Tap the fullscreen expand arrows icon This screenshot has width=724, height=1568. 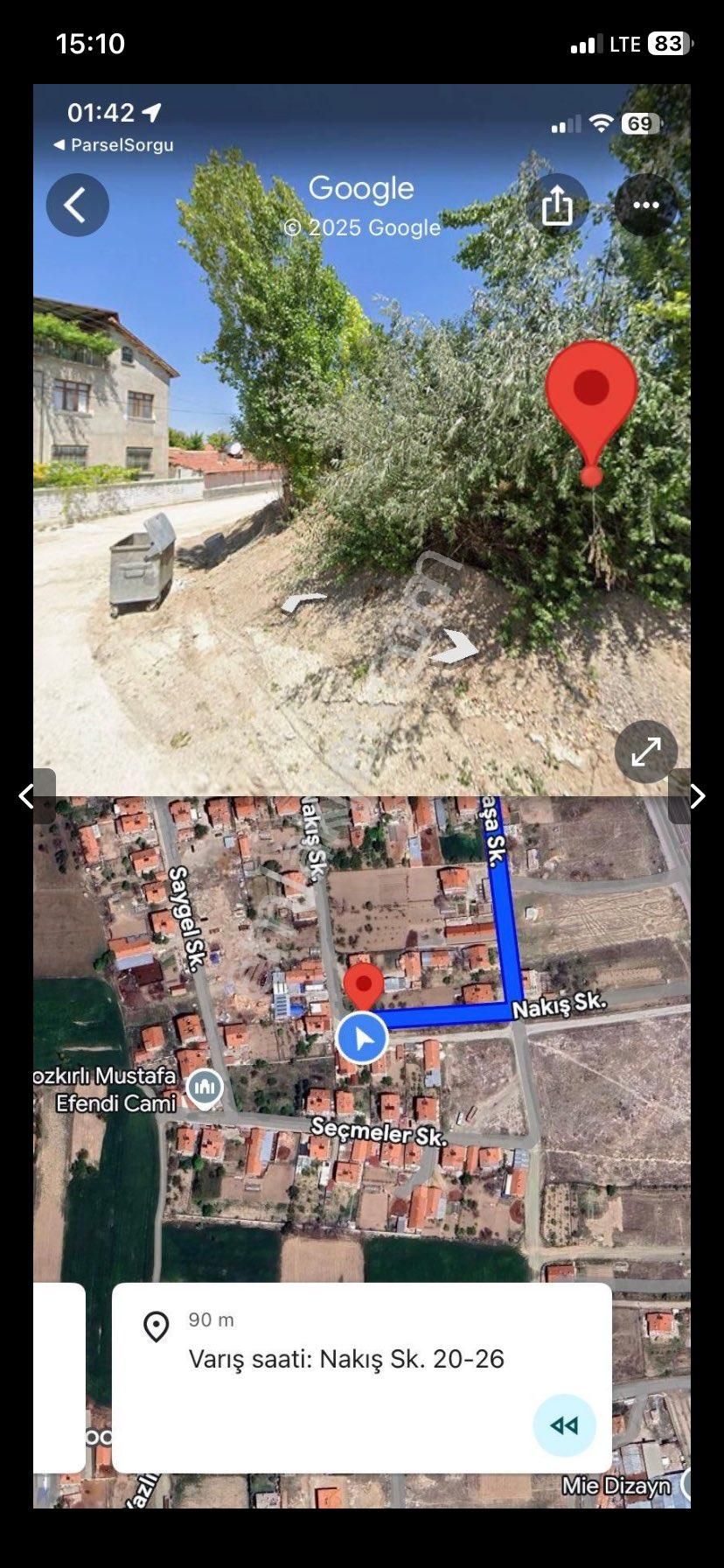(x=645, y=752)
